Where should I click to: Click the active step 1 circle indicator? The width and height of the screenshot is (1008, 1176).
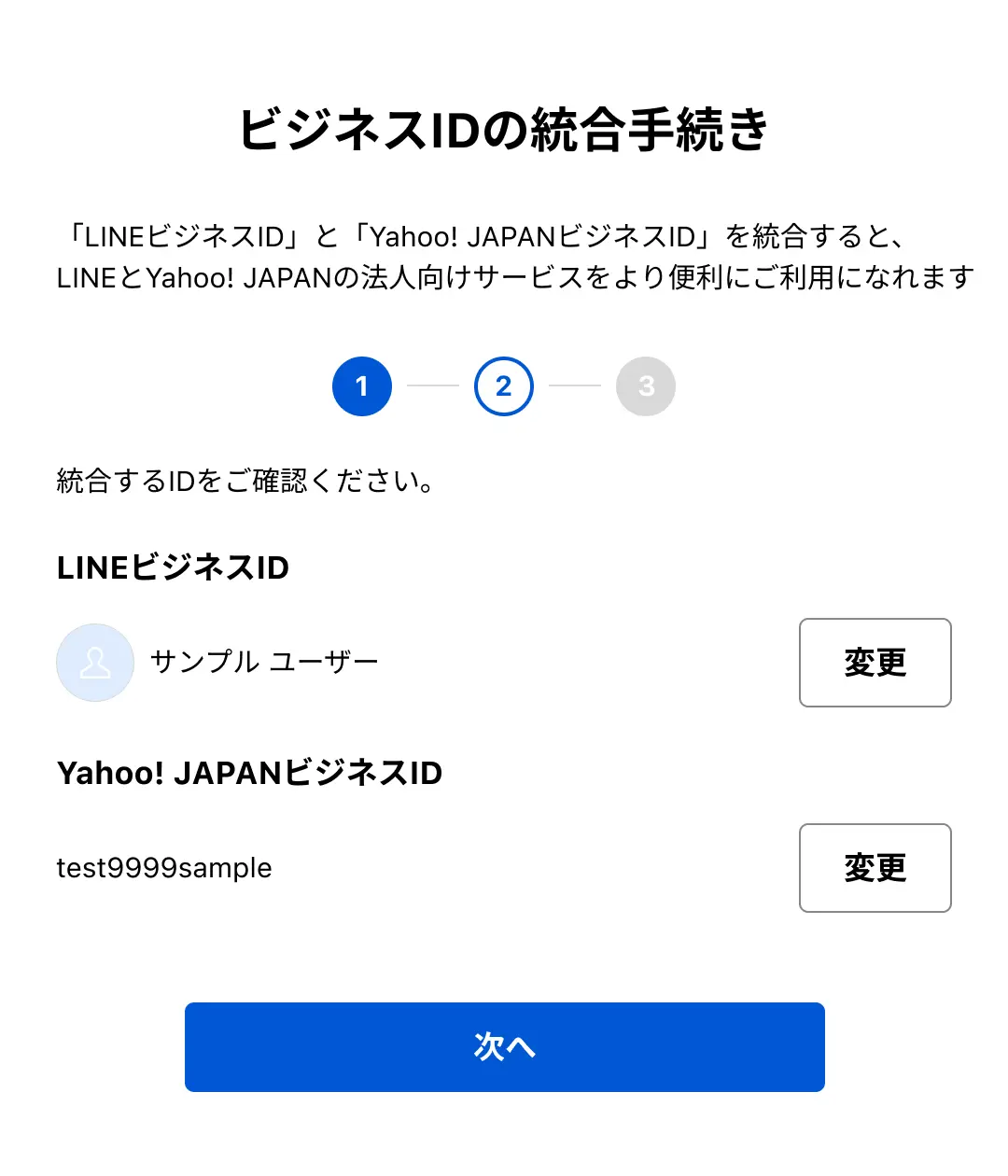tap(362, 385)
